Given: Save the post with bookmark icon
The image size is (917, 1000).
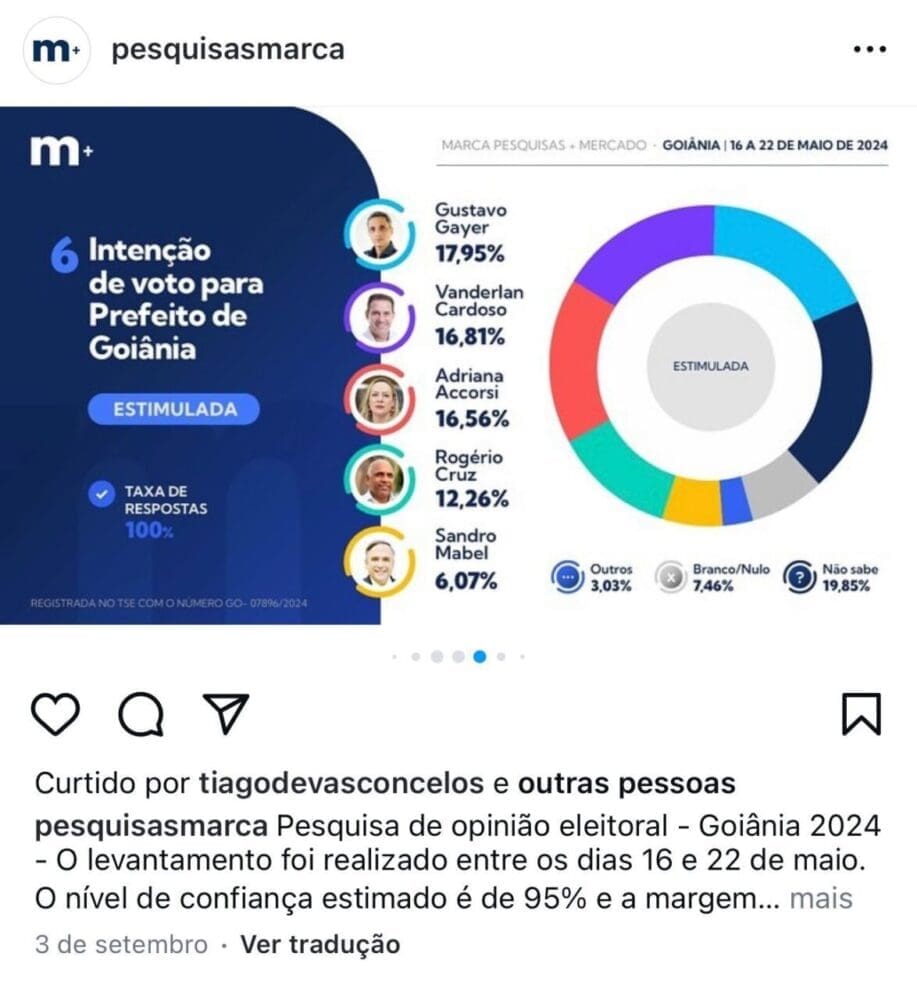Looking at the screenshot, I should (862, 714).
